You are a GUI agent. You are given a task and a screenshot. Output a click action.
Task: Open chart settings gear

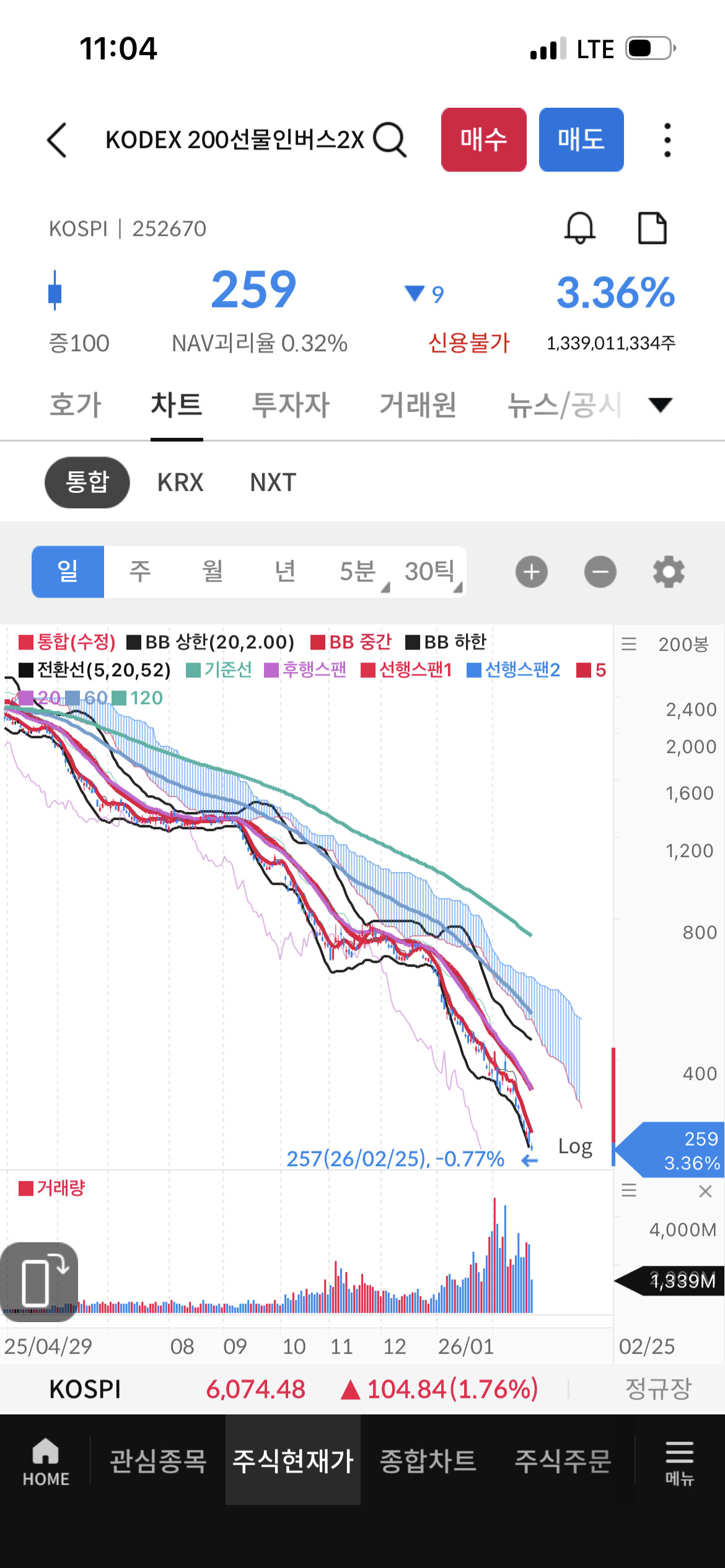point(669,572)
